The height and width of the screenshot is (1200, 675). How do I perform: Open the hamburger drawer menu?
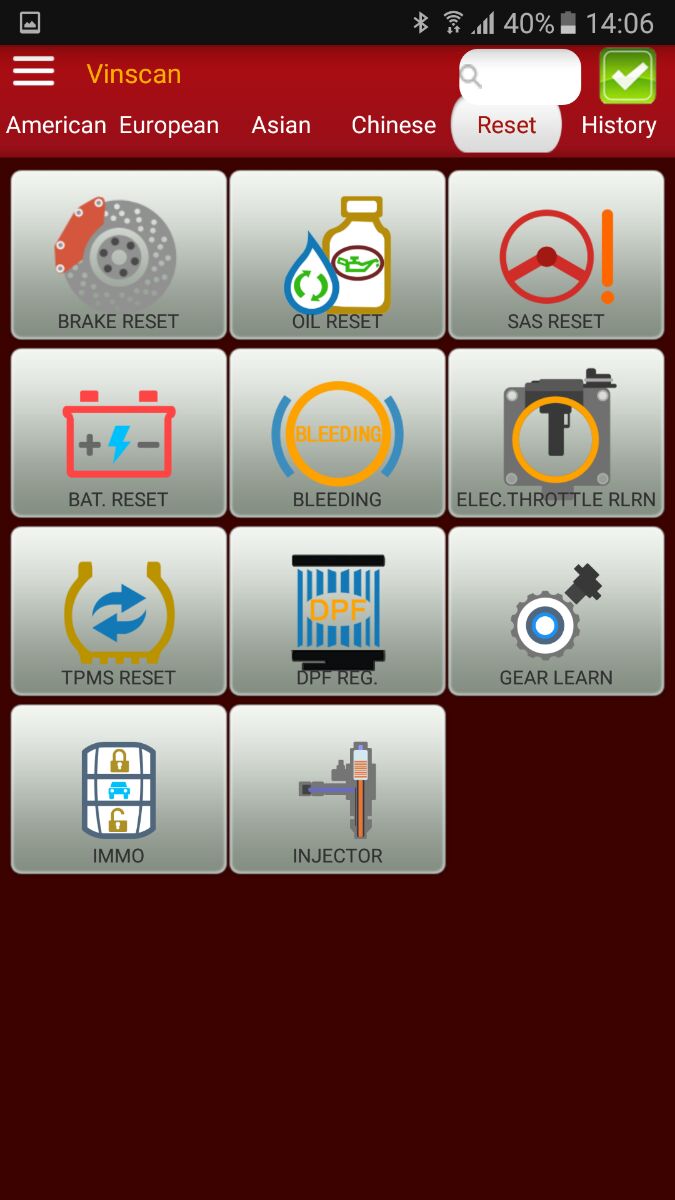33,72
